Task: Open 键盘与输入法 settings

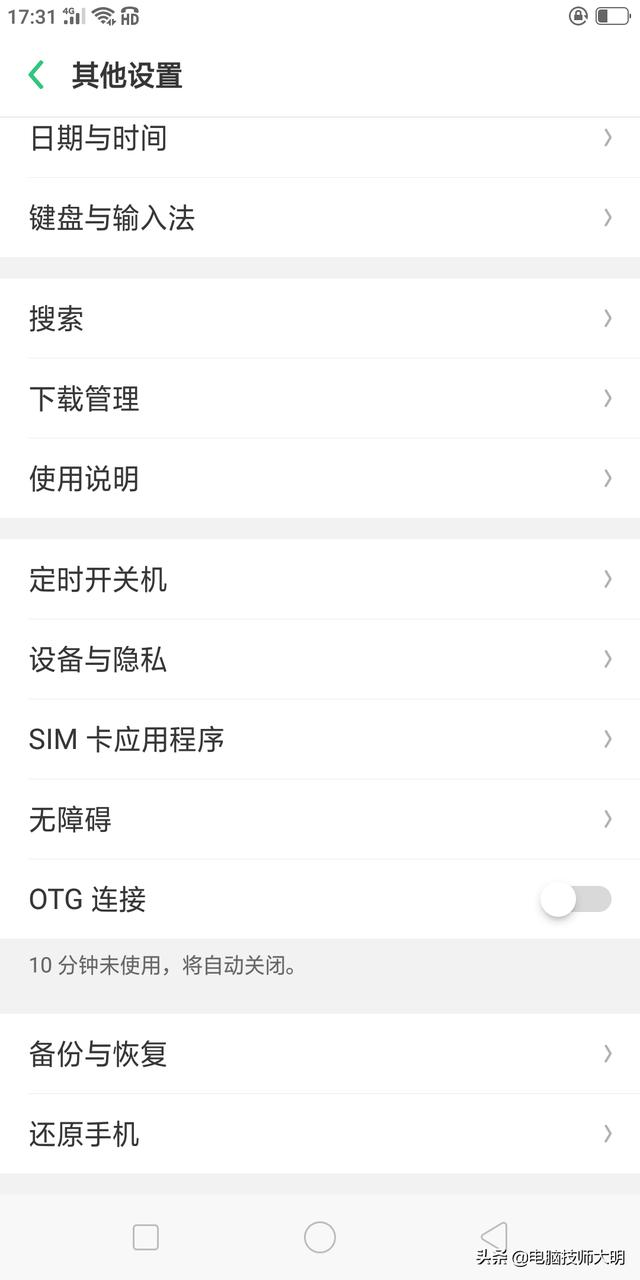Action: tap(320, 218)
